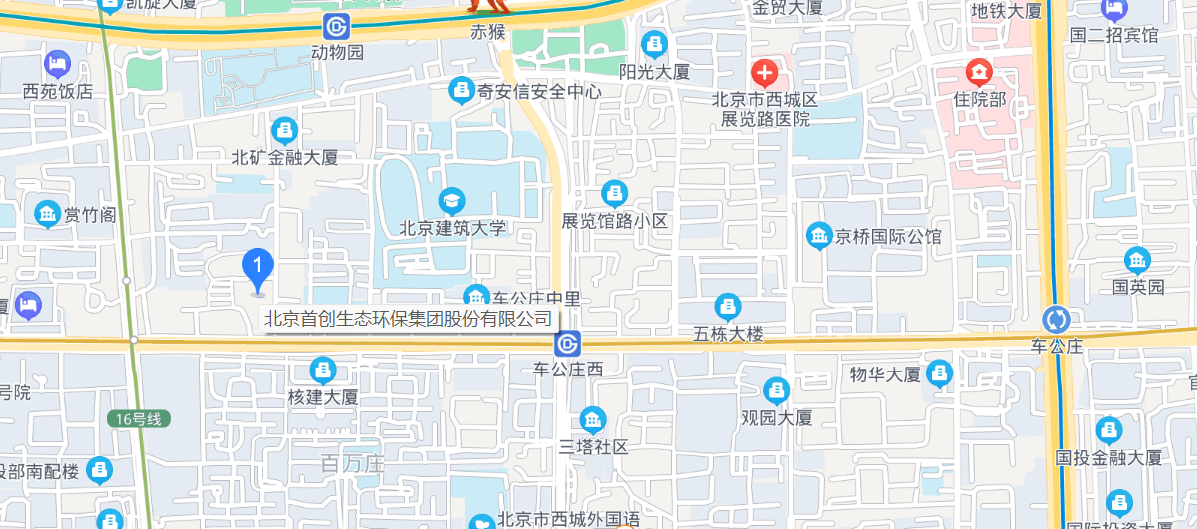Tap the blue location marker numbered 1

click(x=258, y=268)
